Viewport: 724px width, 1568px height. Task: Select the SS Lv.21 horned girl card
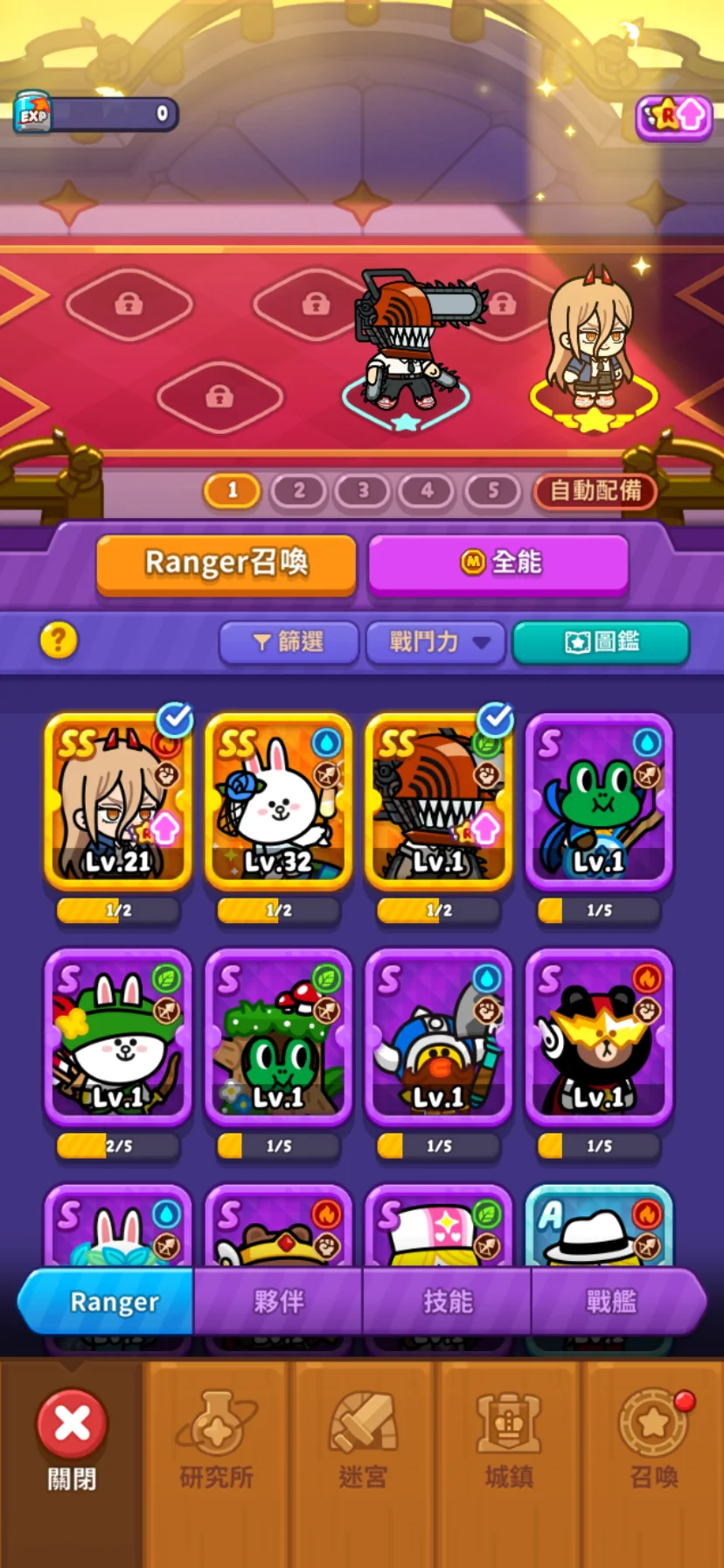point(118,801)
